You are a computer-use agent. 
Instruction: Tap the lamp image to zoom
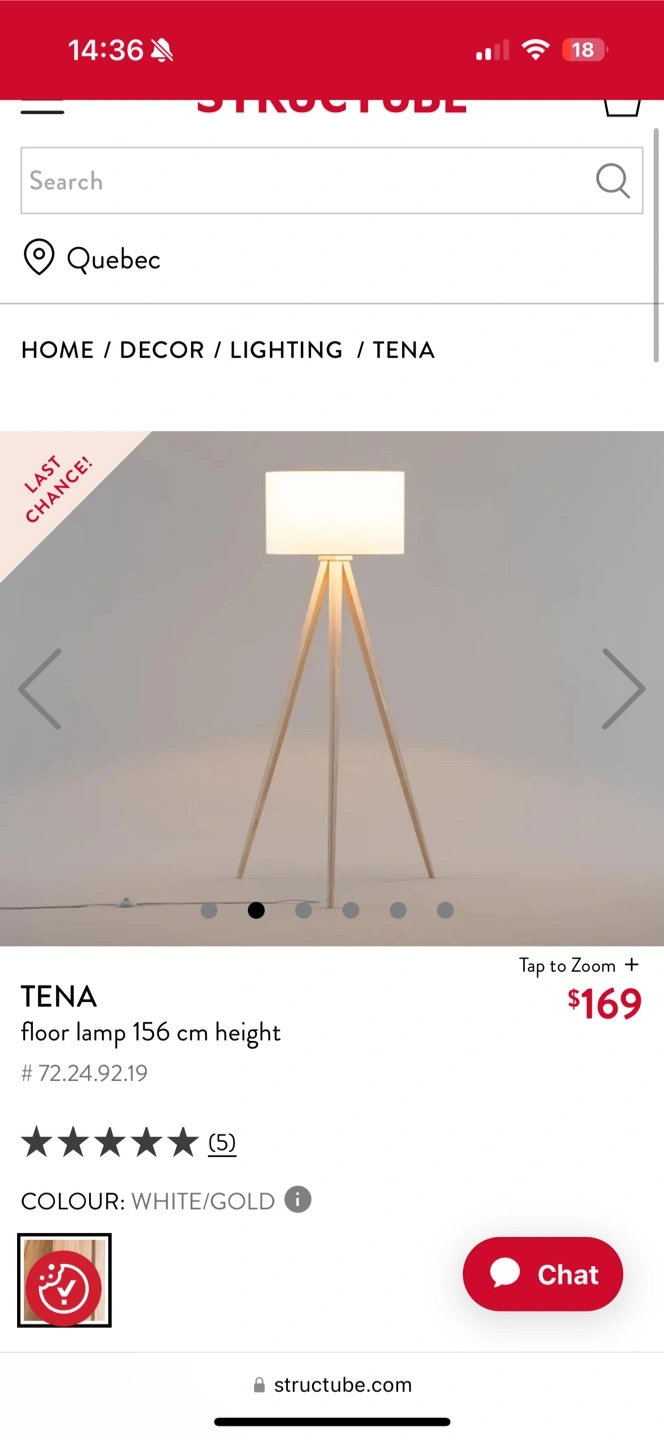click(x=332, y=688)
